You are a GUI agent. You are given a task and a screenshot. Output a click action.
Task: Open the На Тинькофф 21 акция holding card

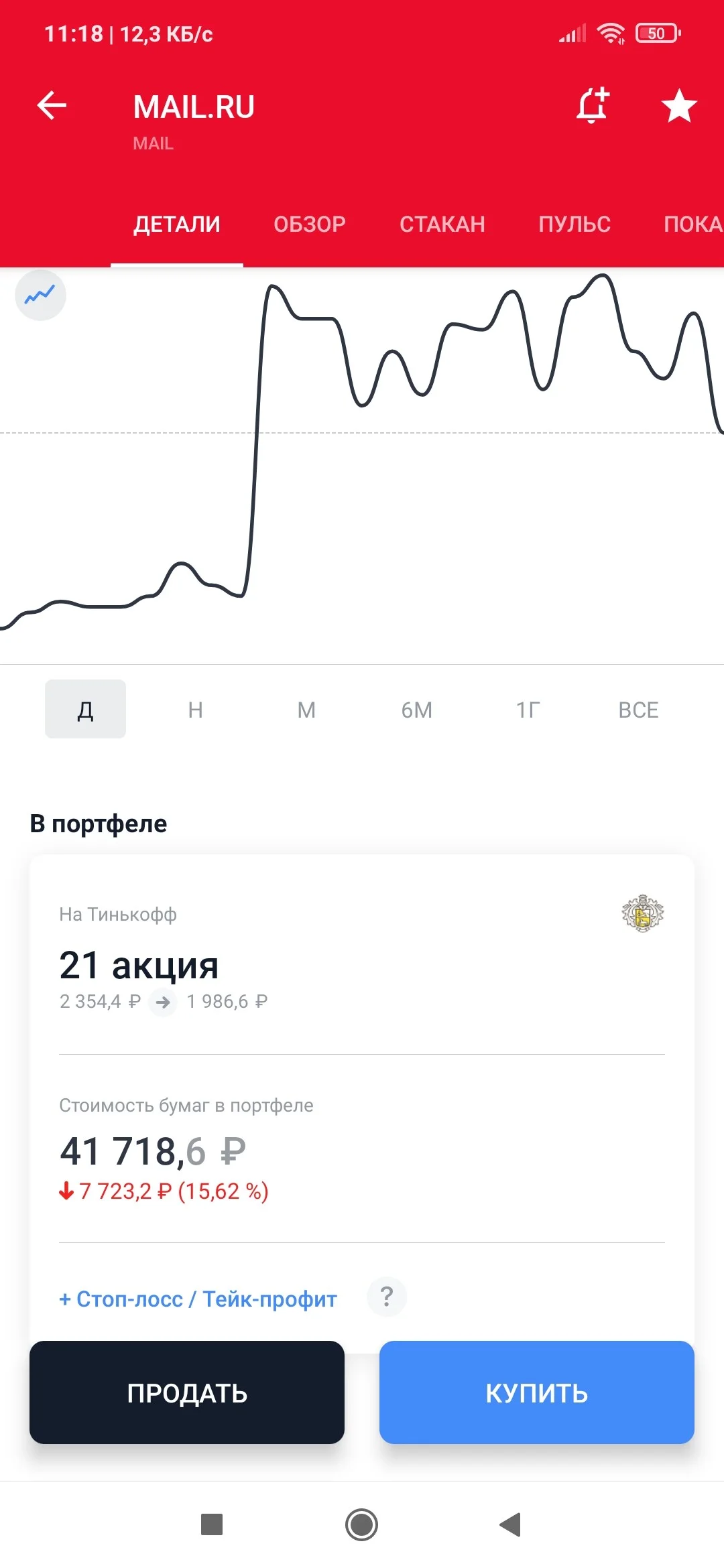pos(362,956)
